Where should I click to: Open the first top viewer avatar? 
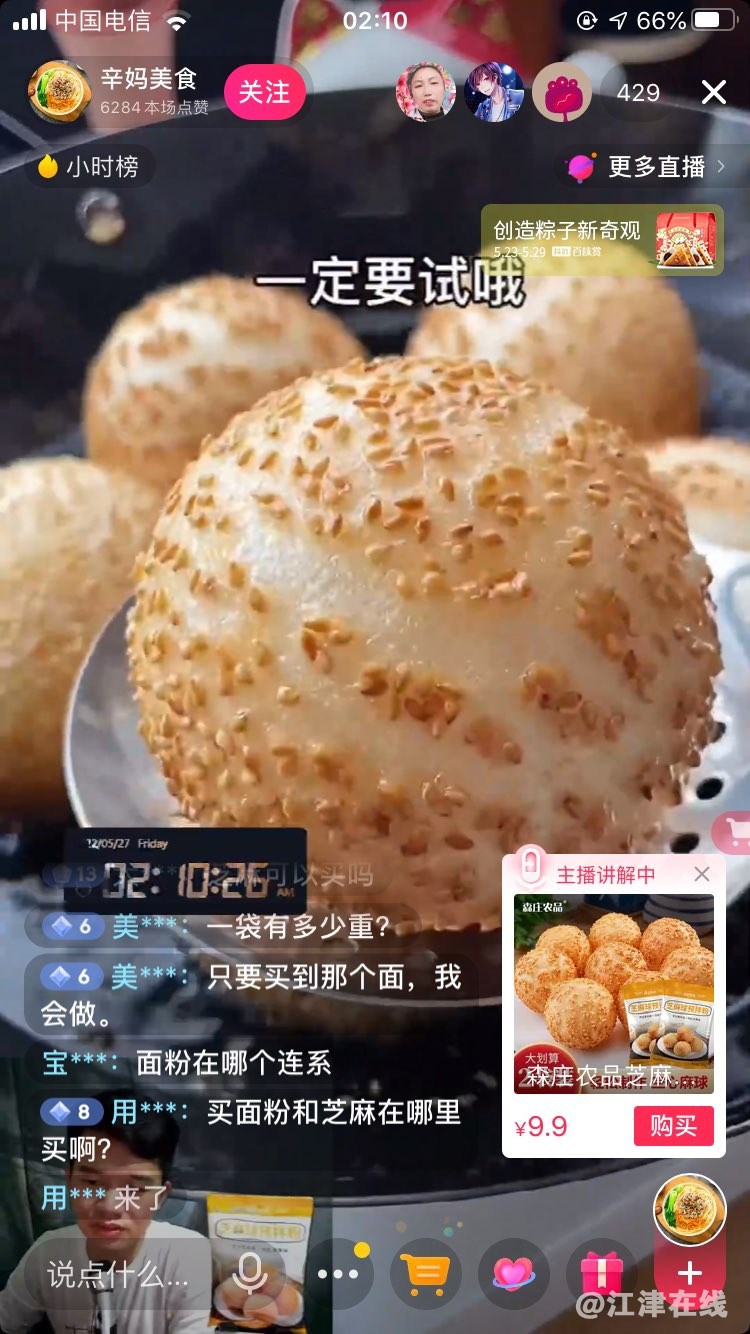pyautogui.click(x=426, y=93)
